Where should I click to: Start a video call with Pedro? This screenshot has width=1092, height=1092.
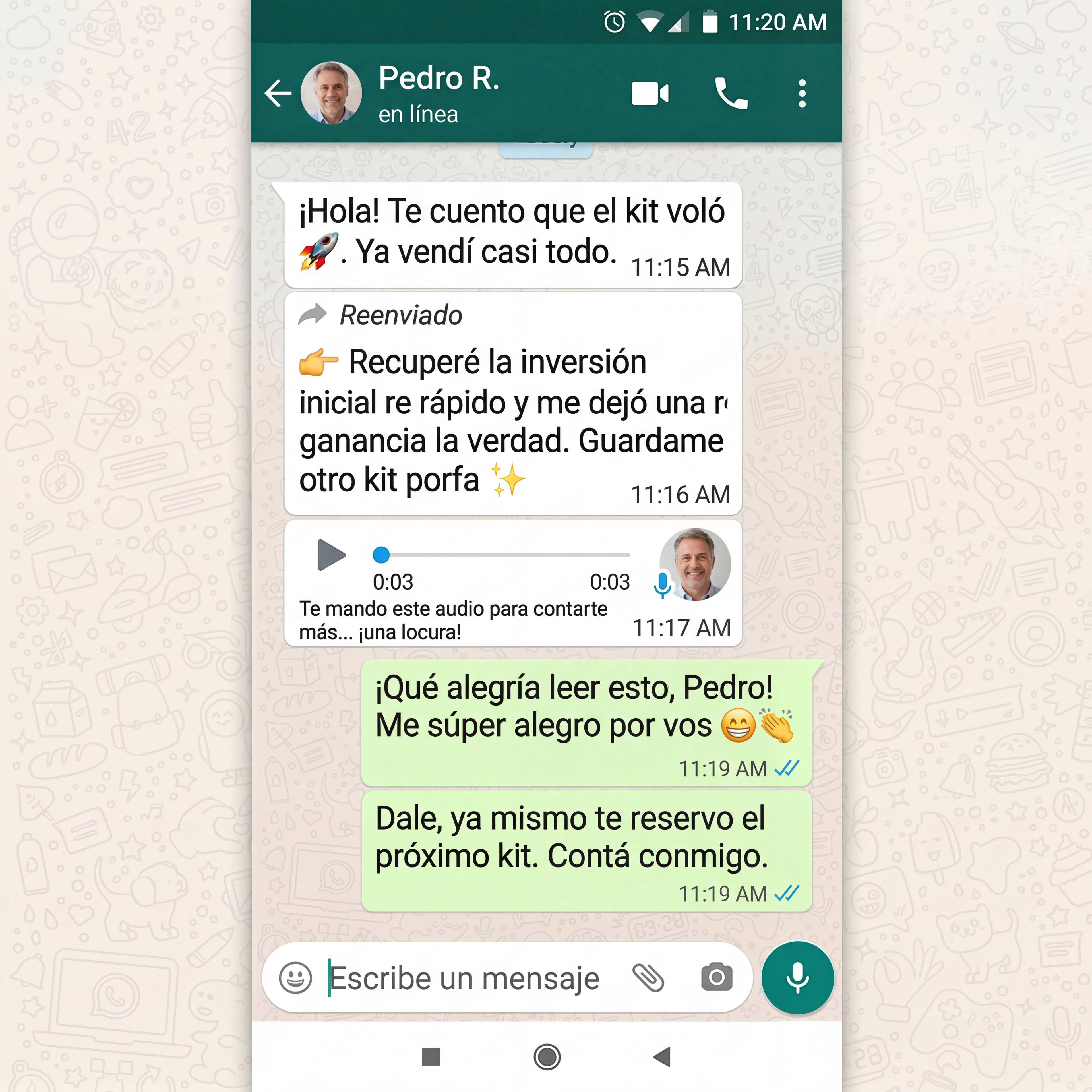pos(650,93)
